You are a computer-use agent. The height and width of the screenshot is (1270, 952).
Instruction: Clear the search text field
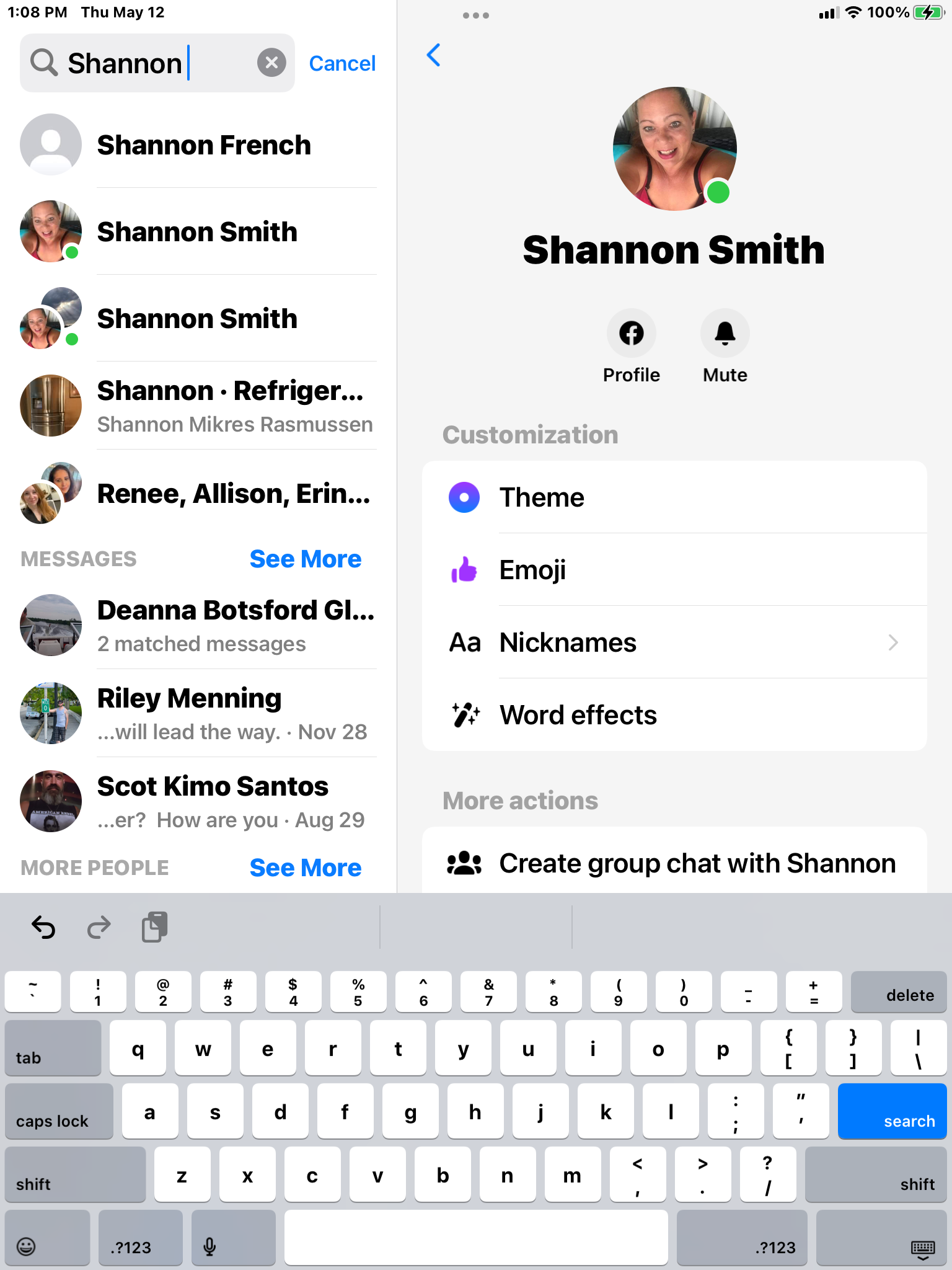[x=271, y=63]
